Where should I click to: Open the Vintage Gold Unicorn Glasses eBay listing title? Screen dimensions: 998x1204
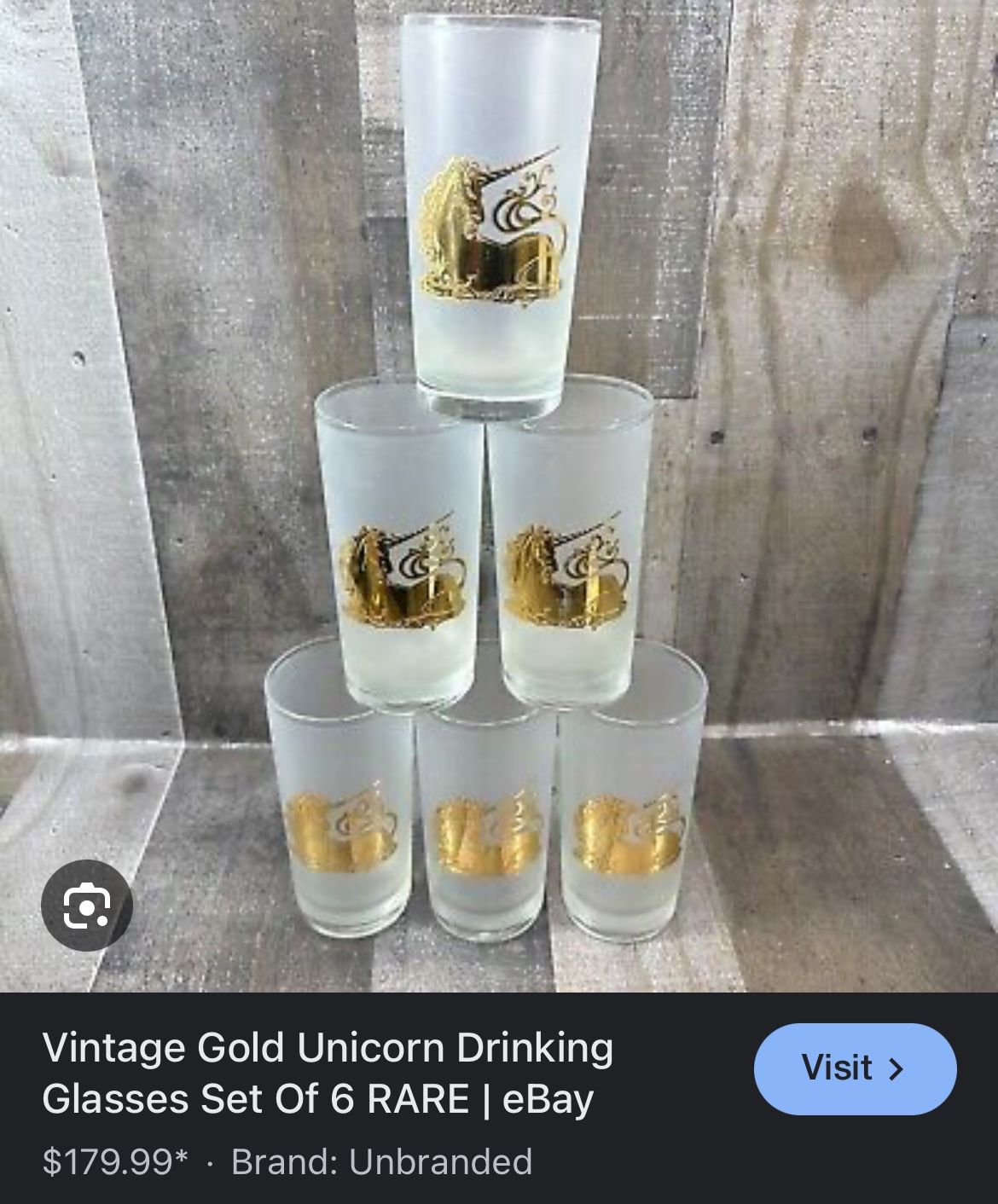click(328, 1074)
